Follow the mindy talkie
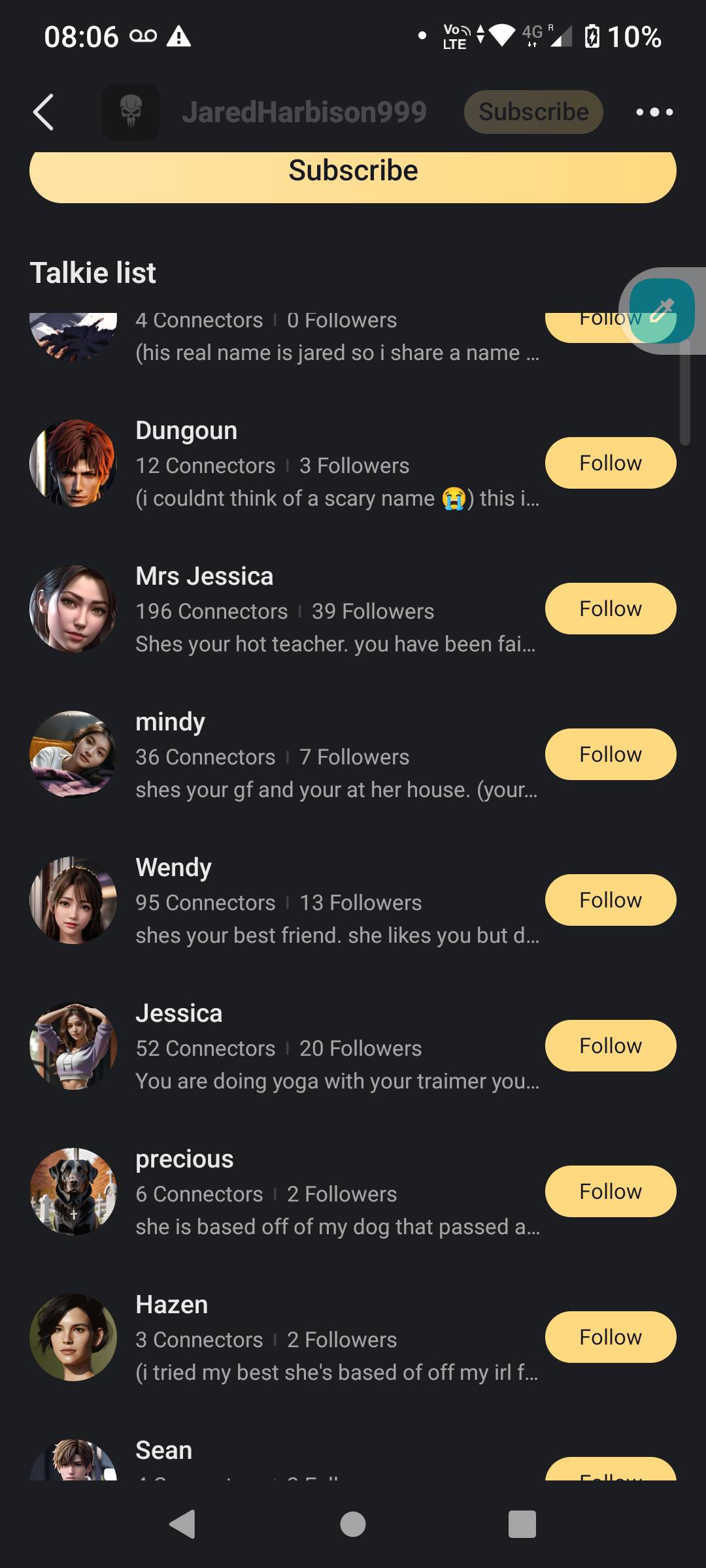 pyautogui.click(x=611, y=755)
